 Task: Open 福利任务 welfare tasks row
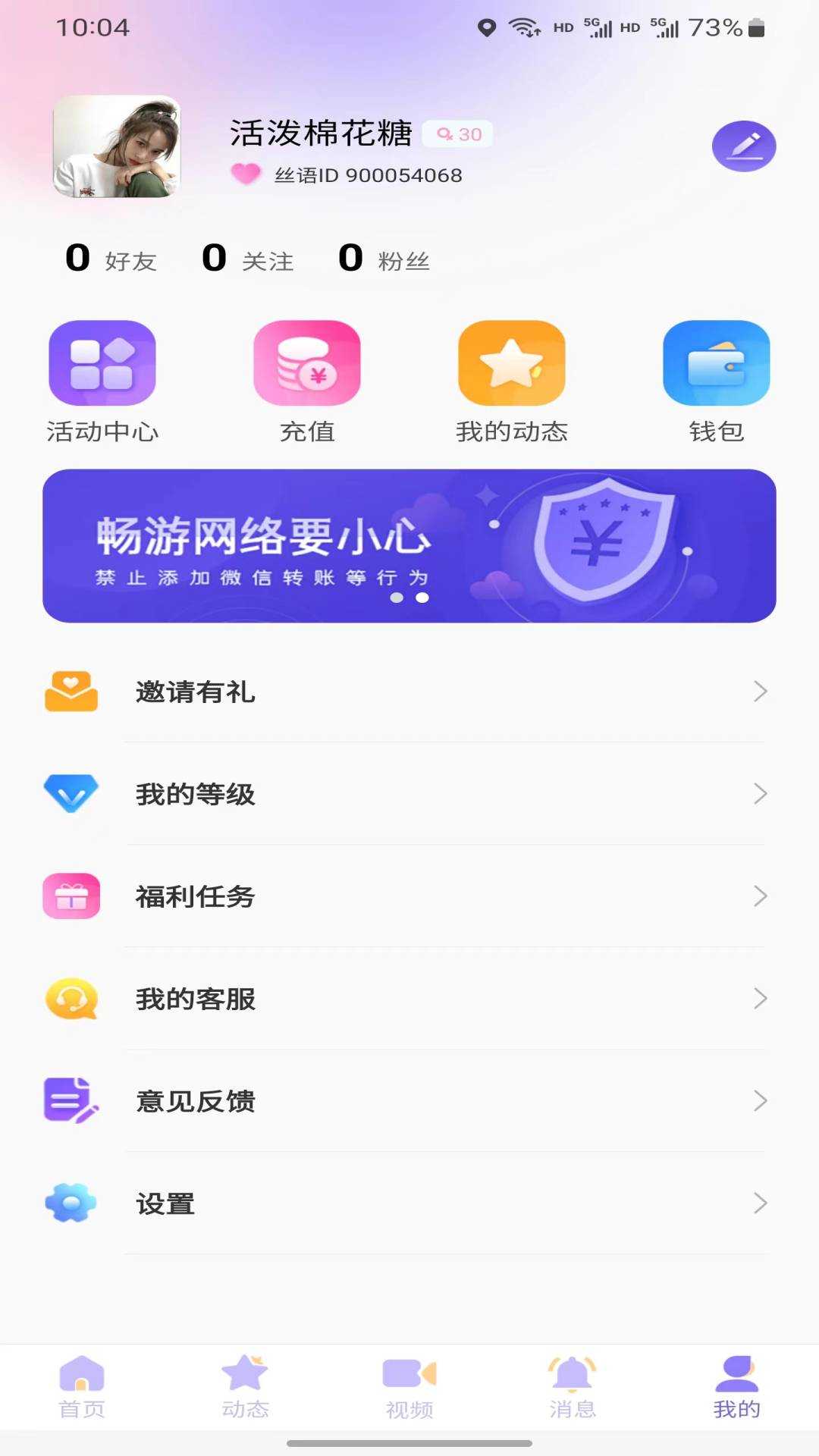coord(409,896)
